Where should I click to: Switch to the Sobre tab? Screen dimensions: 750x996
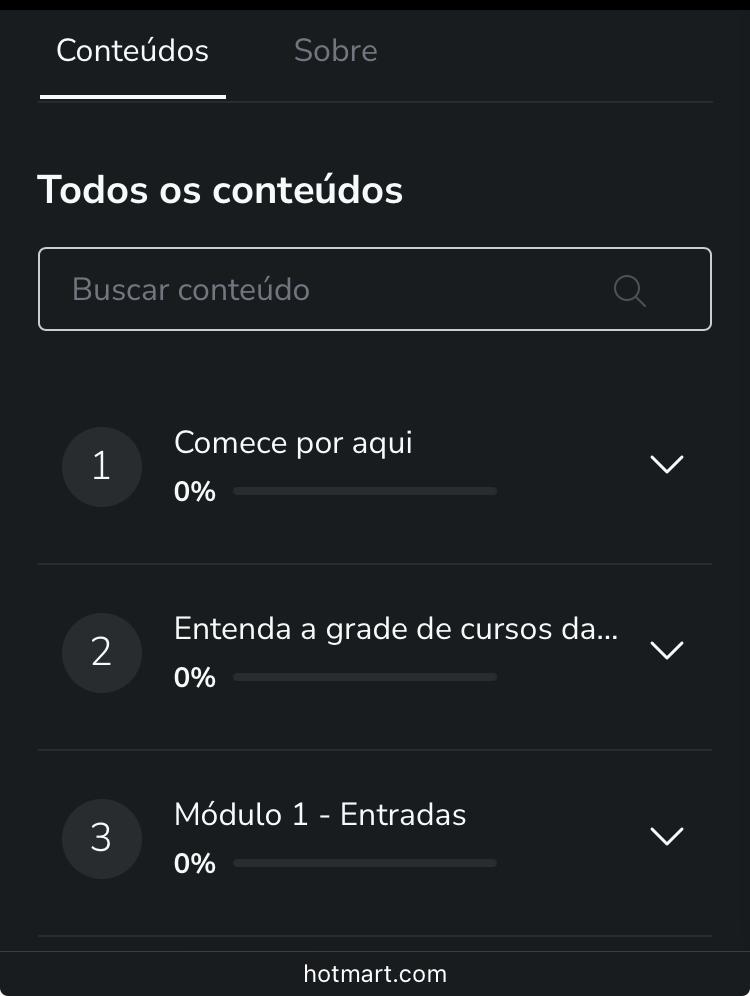tap(335, 51)
